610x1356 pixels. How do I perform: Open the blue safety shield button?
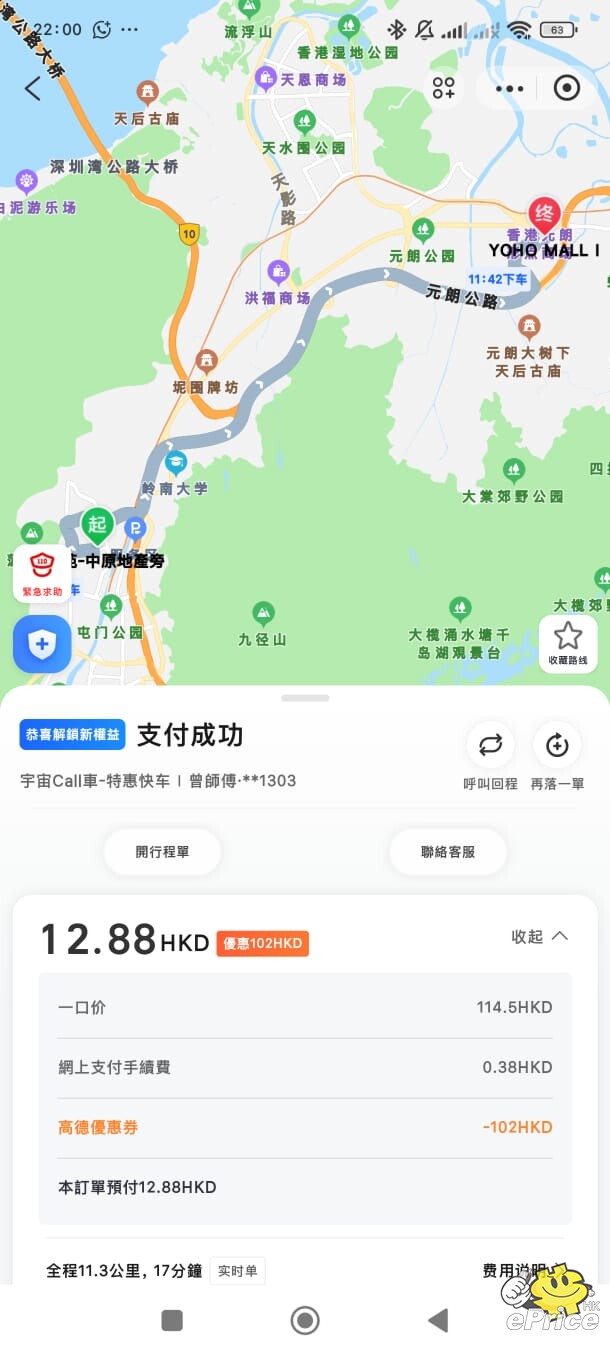click(42, 644)
